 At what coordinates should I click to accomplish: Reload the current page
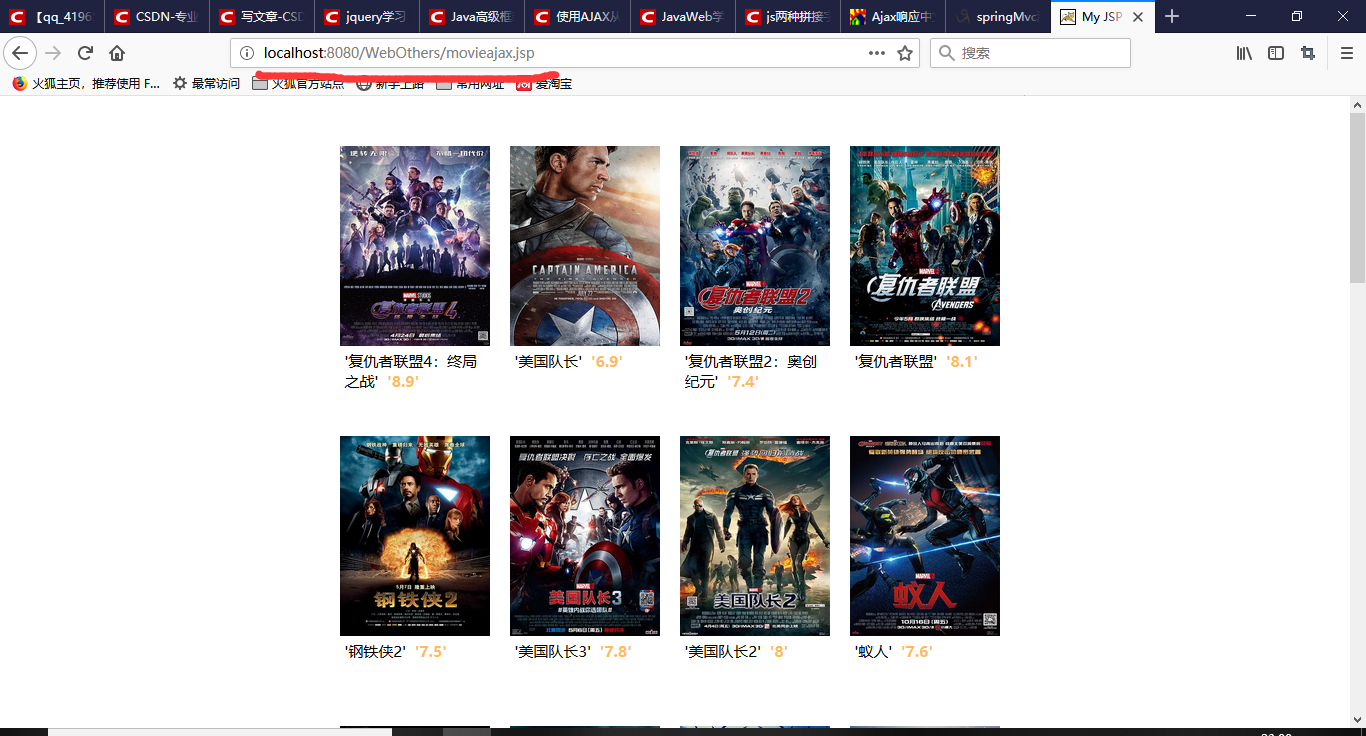[x=86, y=53]
